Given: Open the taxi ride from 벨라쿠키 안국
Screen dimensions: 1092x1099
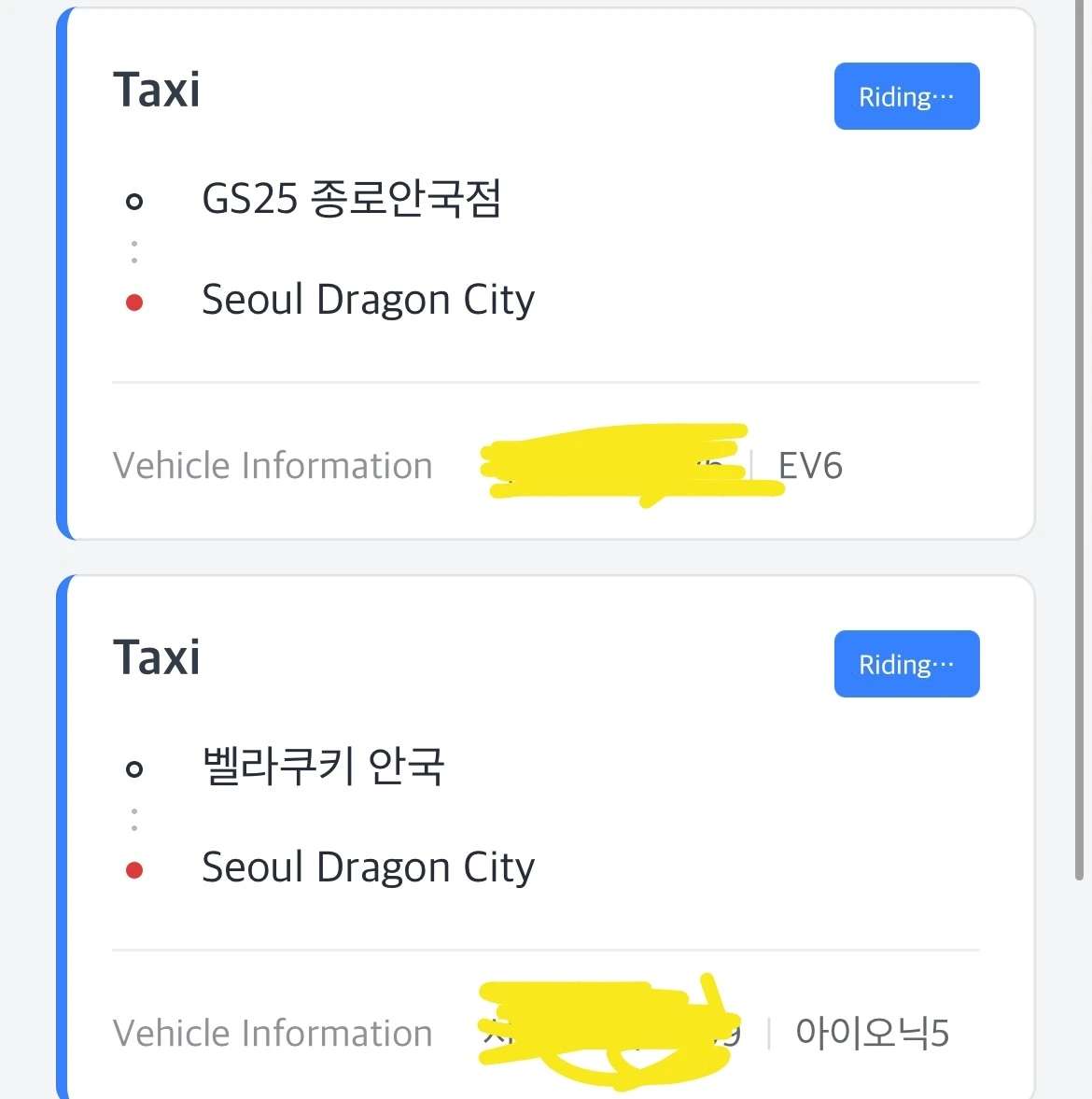Looking at the screenshot, I should tap(323, 767).
